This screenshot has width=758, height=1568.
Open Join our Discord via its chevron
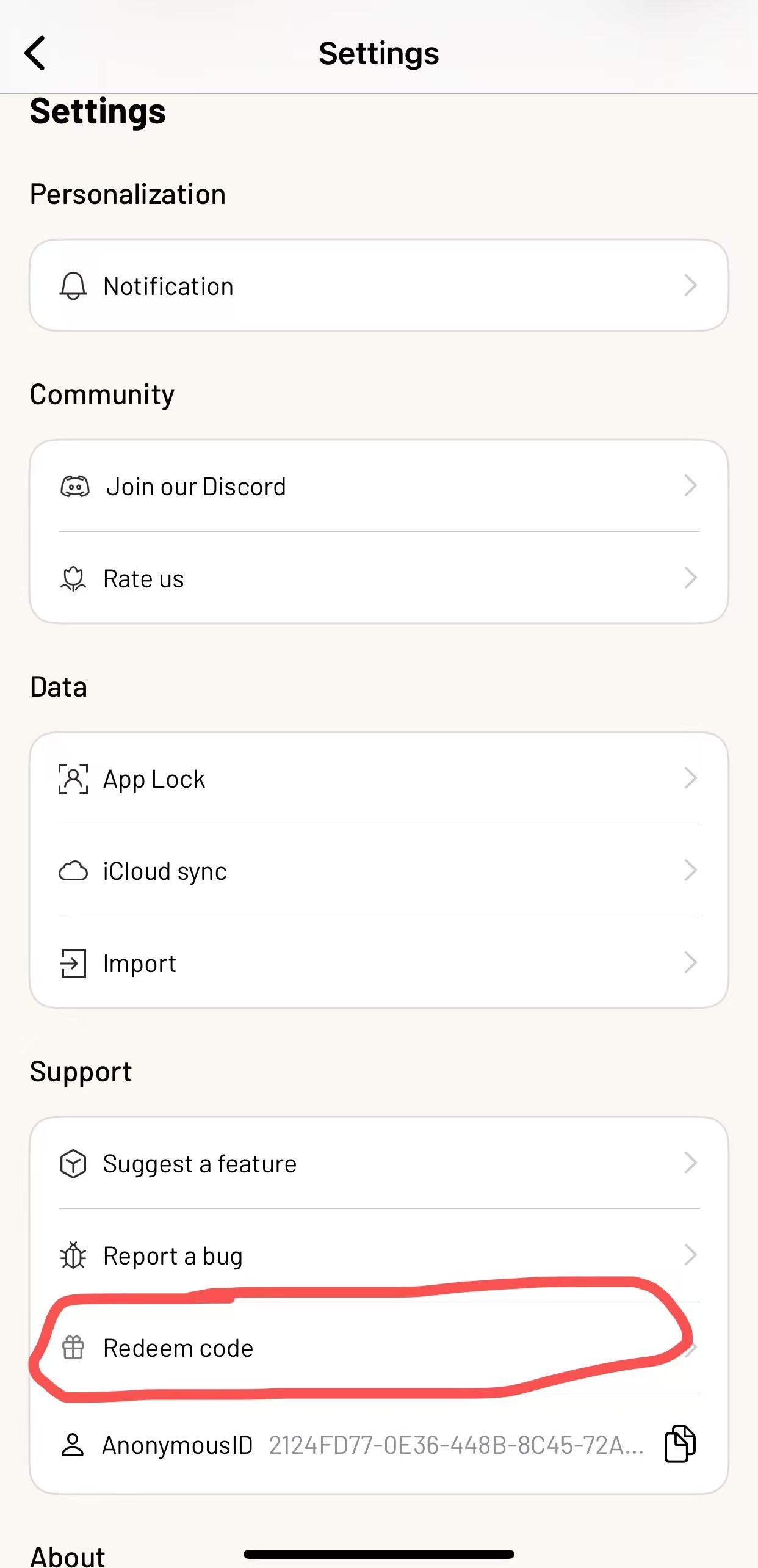coord(690,485)
